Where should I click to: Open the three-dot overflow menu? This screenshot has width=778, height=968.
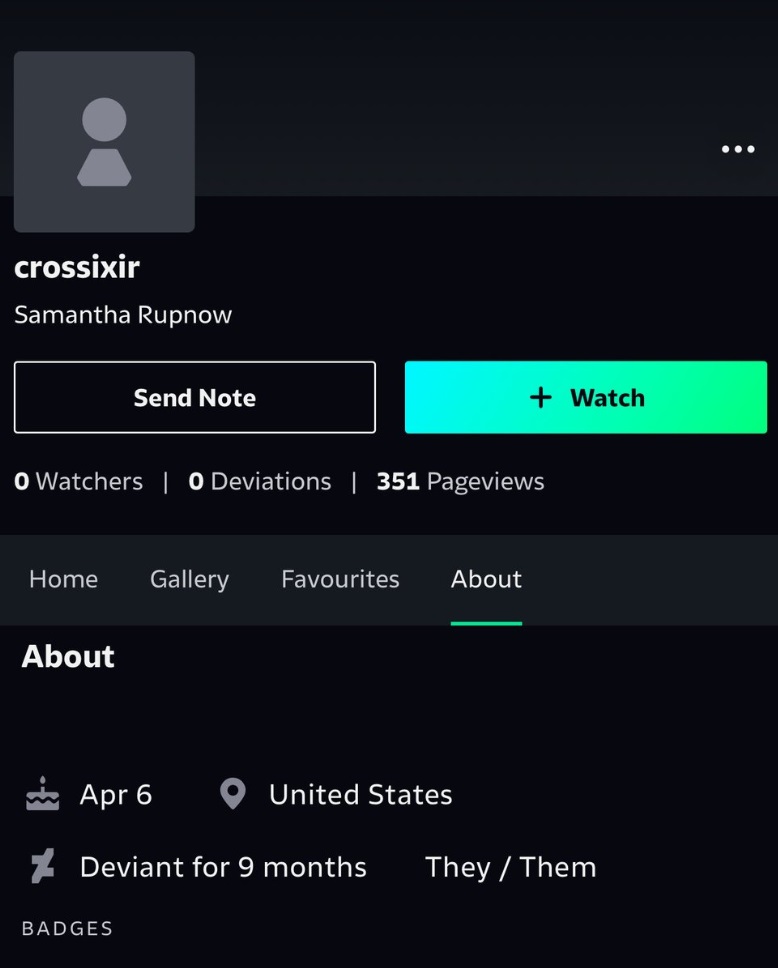738,149
